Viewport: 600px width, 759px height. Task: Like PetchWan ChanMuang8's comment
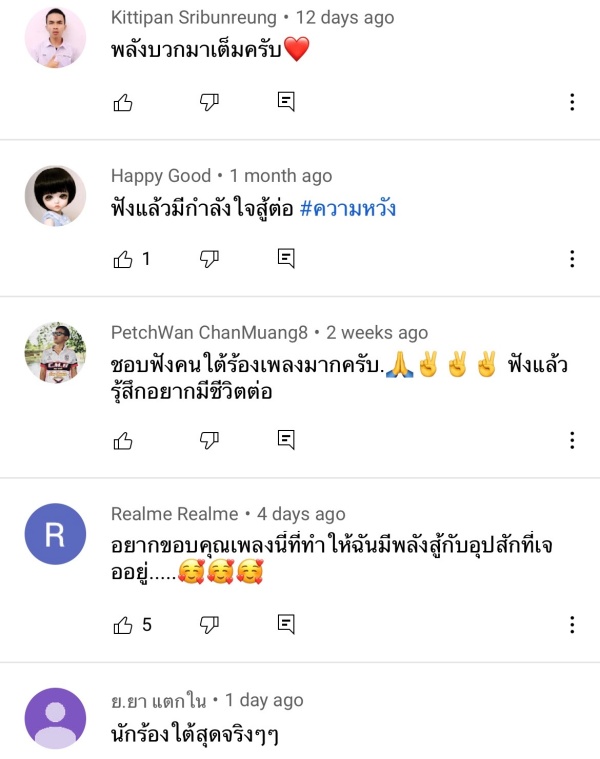coord(124,440)
